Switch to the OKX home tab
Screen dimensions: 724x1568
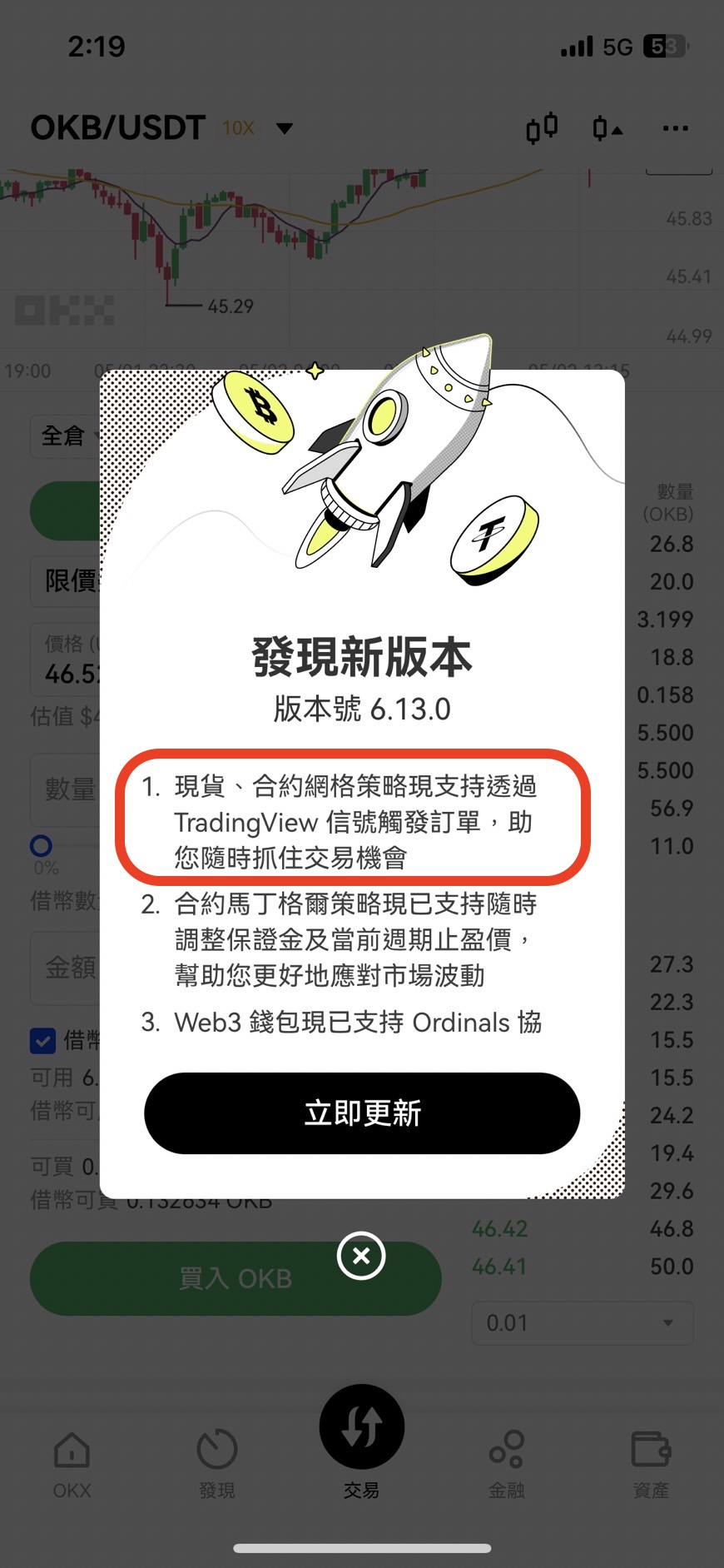(72, 1466)
